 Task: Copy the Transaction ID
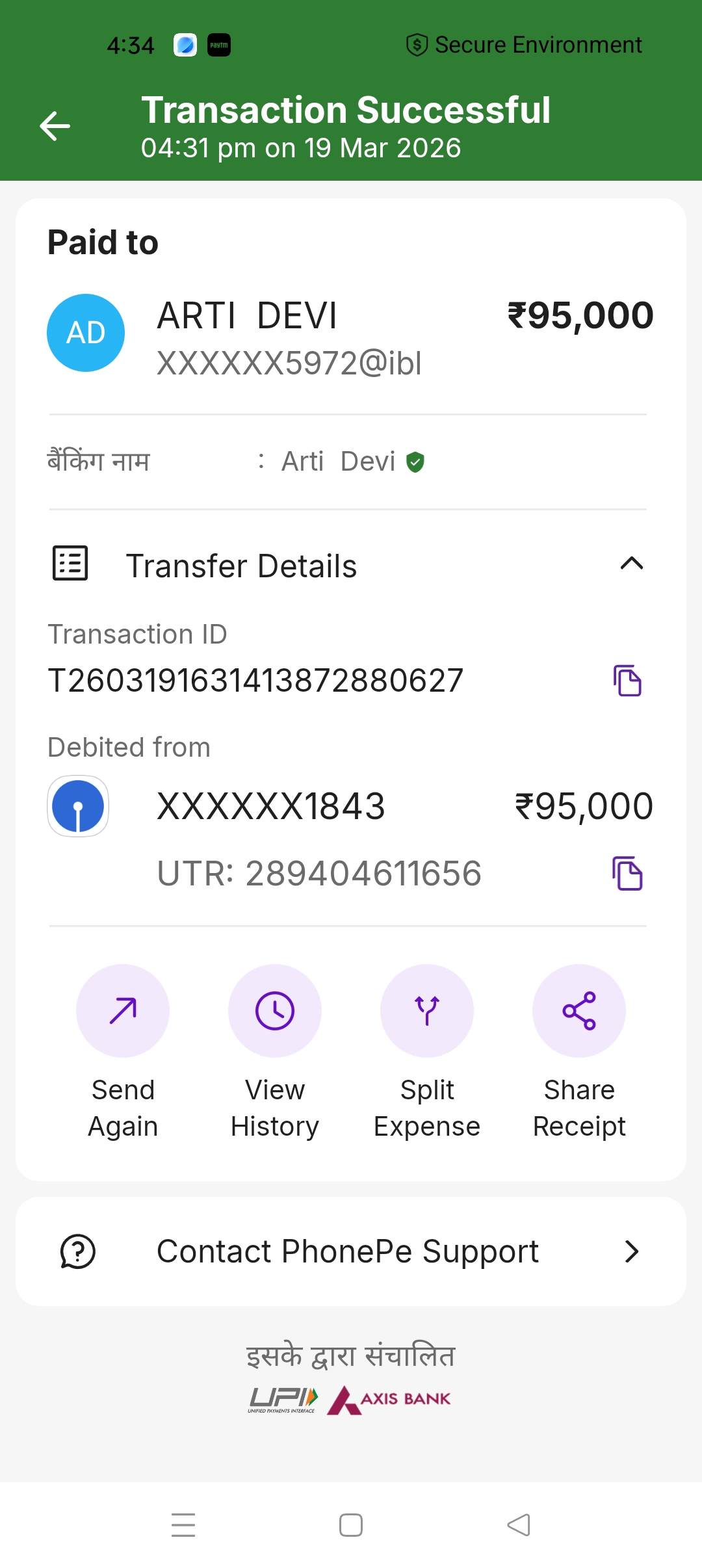pos(627,681)
